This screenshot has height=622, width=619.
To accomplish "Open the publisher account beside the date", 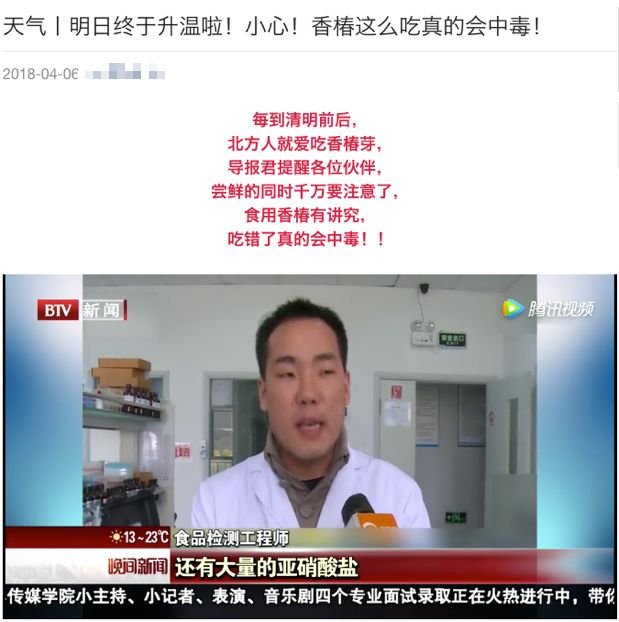I will [x=127, y=74].
